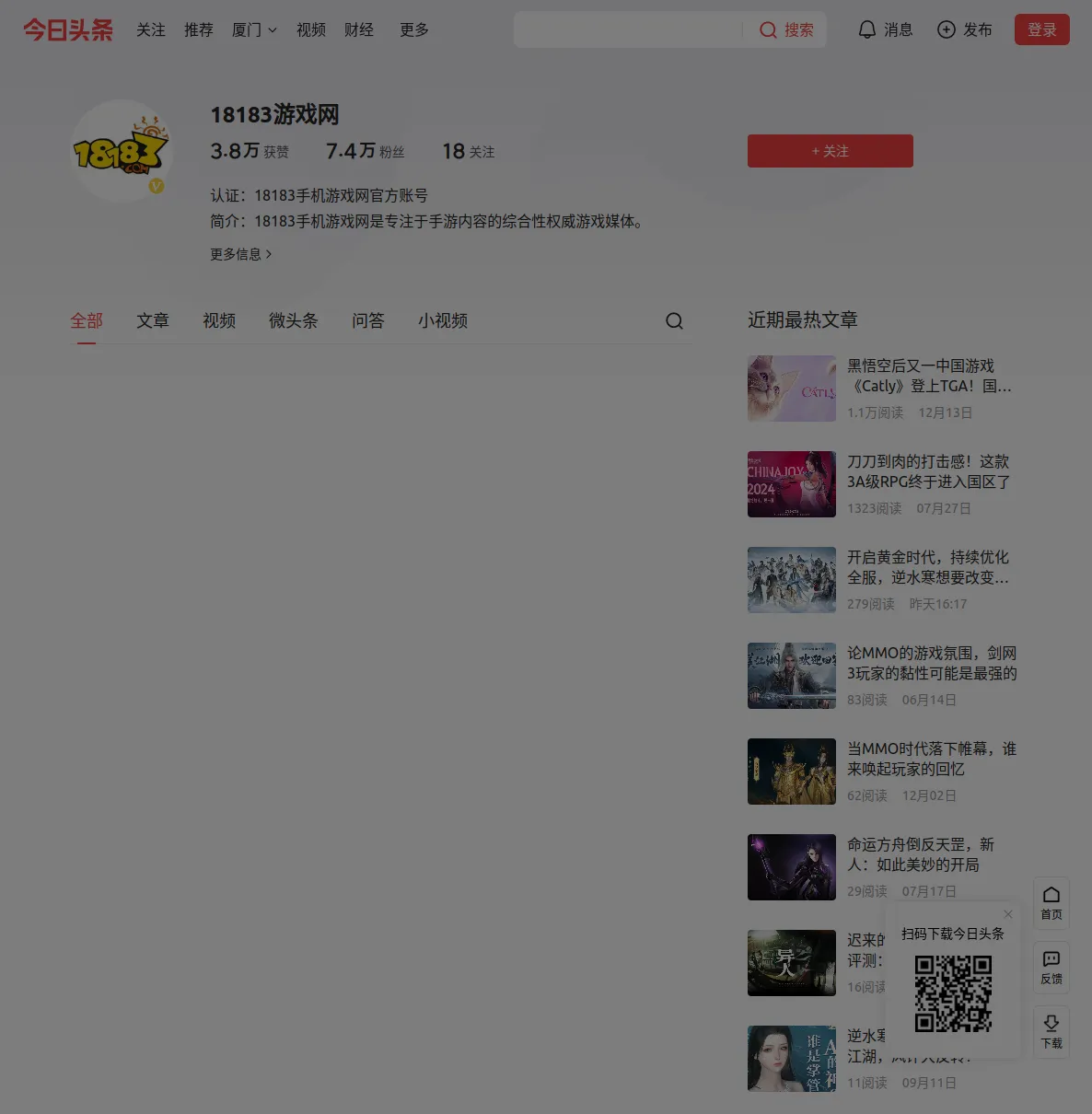This screenshot has width=1092, height=1114.
Task: Open 发布 publish option
Action: tap(964, 30)
